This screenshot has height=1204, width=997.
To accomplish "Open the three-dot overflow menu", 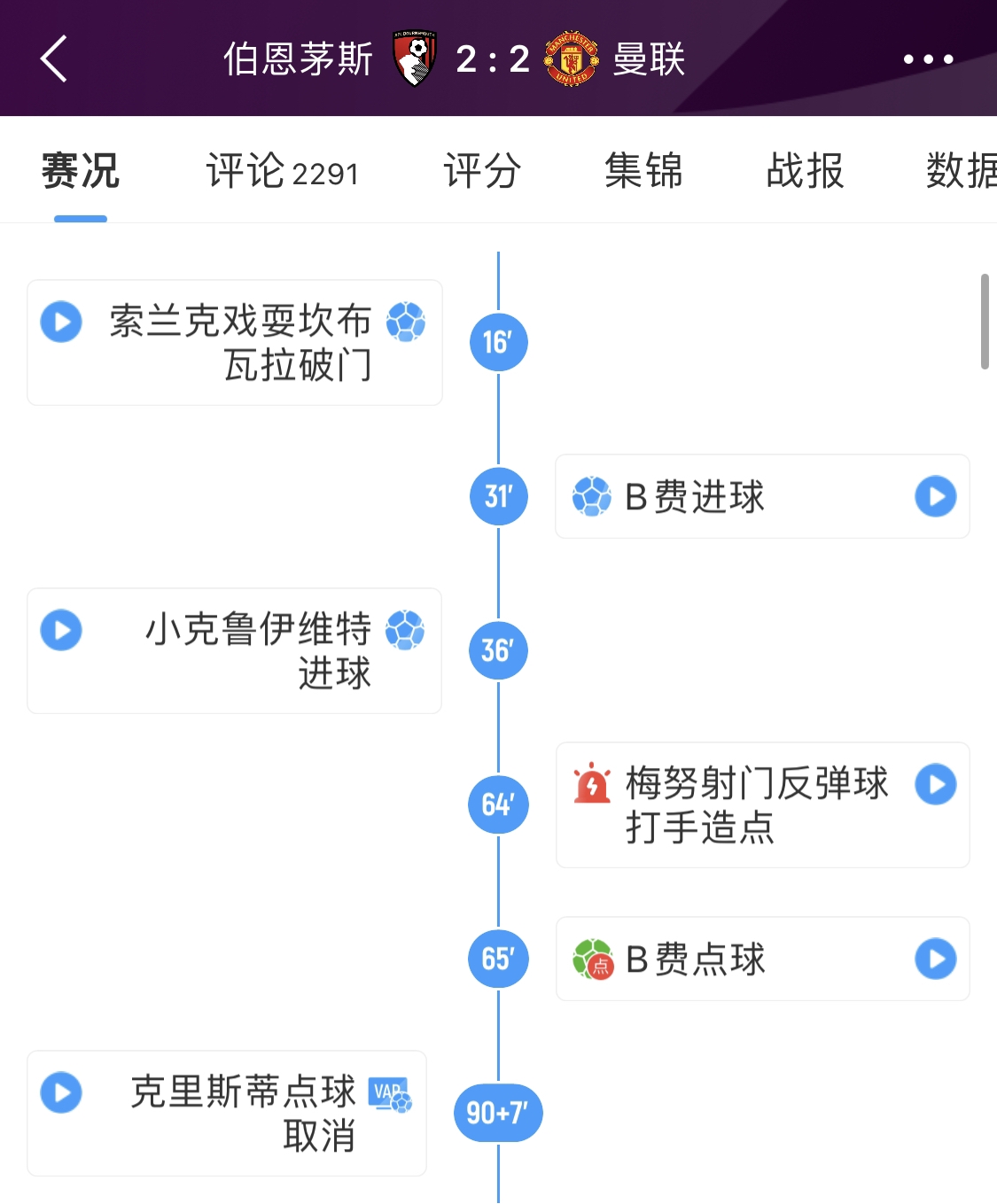I will [928, 59].
